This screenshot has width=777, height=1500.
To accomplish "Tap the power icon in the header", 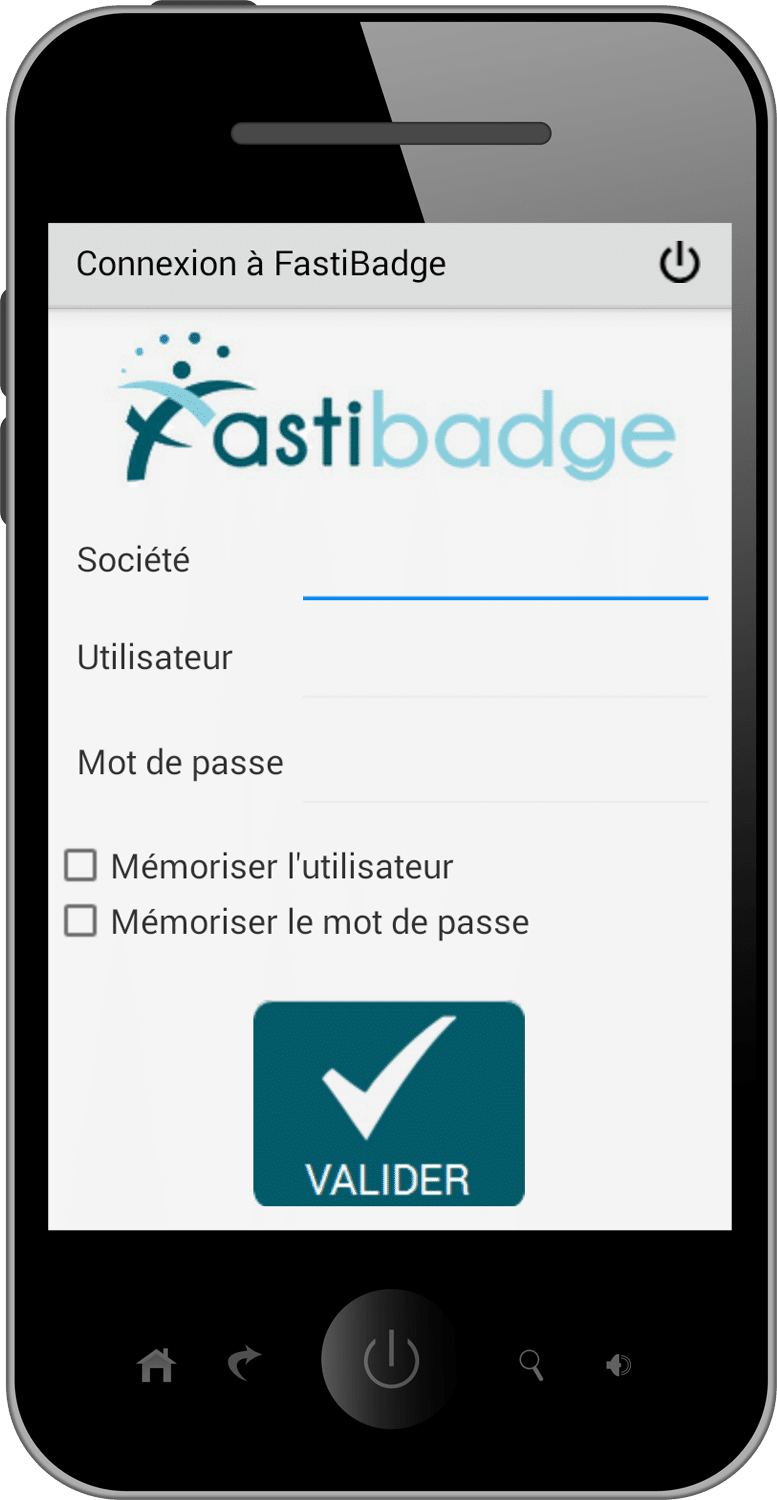I will point(679,264).
